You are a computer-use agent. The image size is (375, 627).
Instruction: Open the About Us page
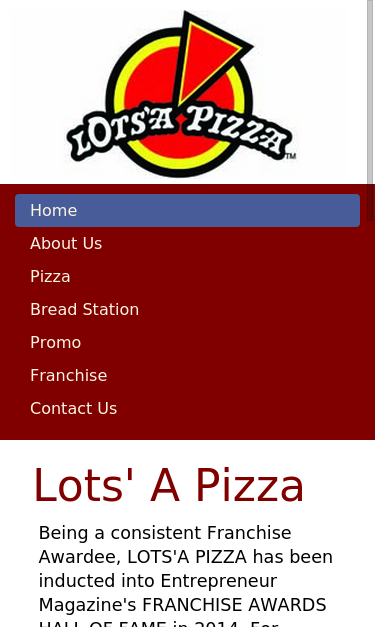point(187,244)
